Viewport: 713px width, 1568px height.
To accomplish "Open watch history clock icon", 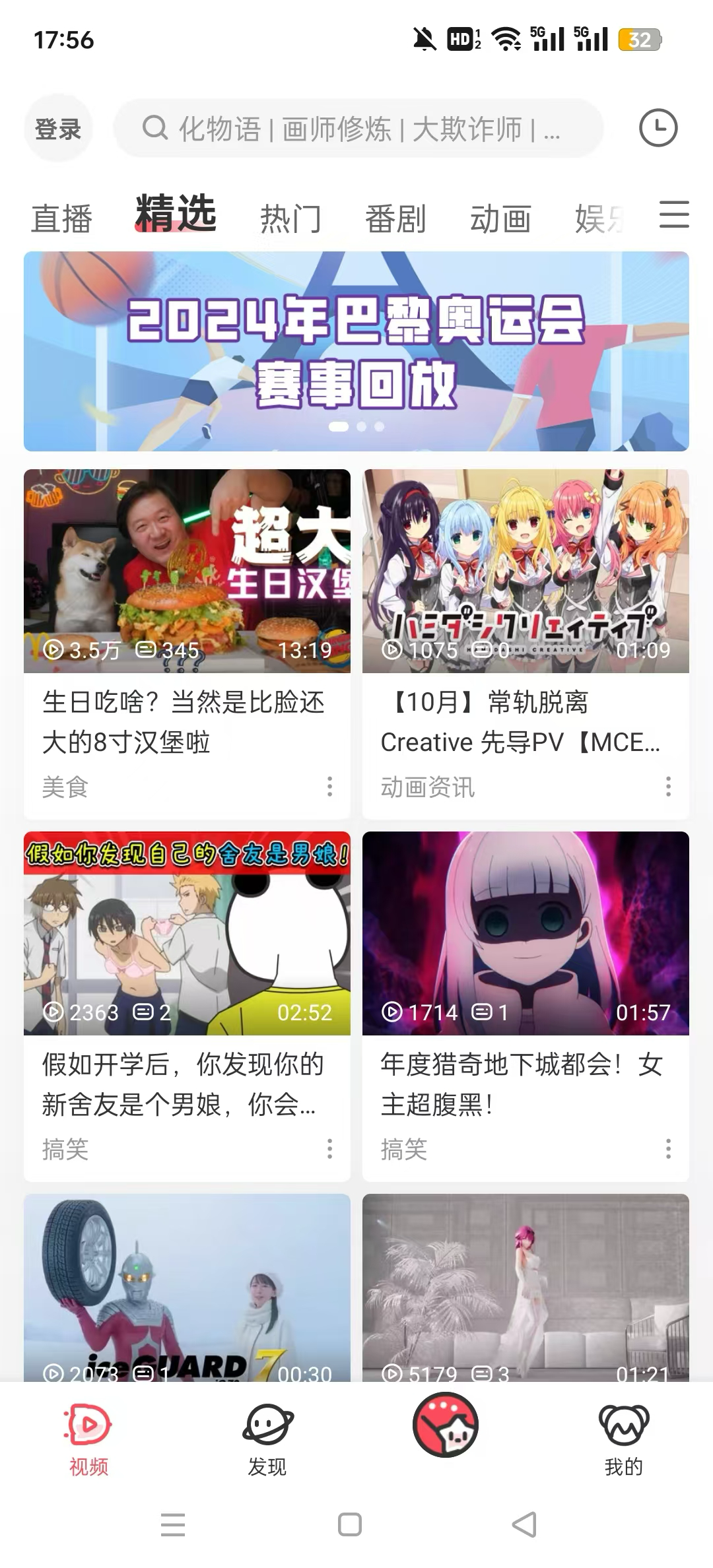I will (658, 128).
